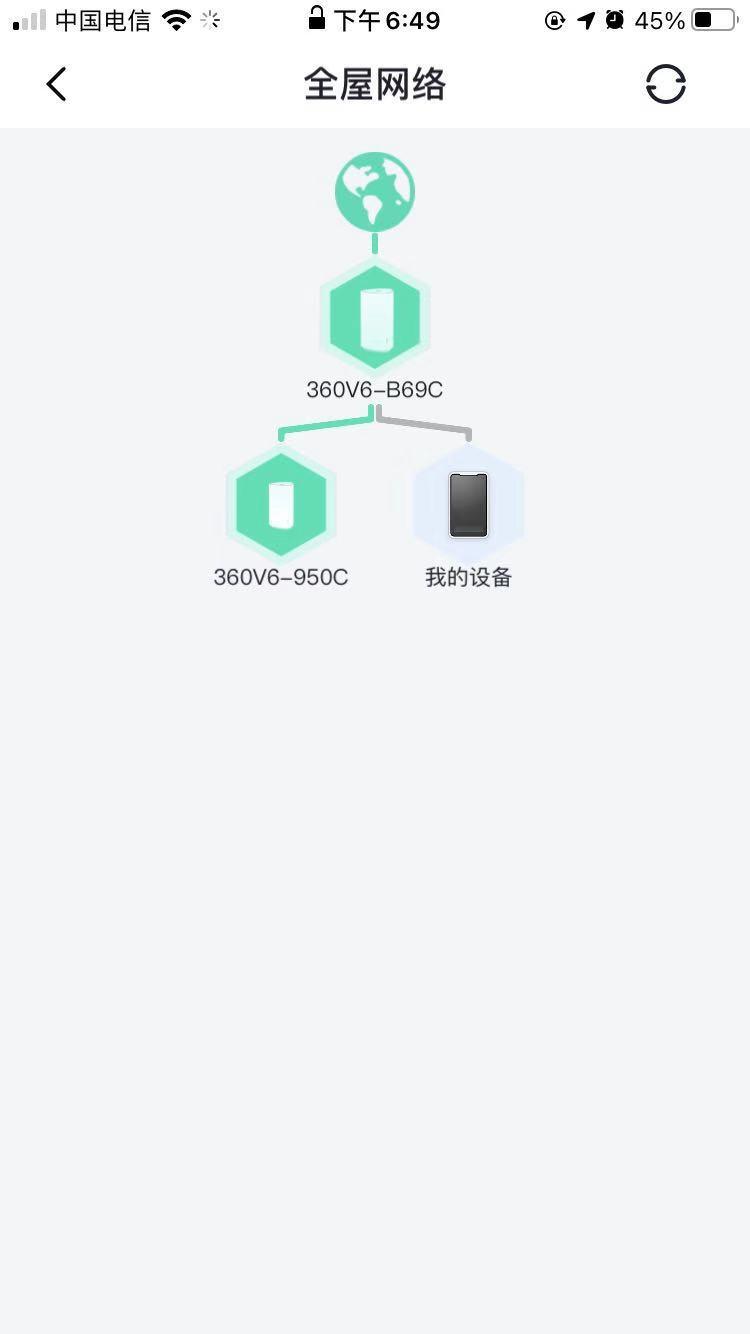Open the 360V6-B69C router node icon
This screenshot has height=1334, width=750.
pyautogui.click(x=374, y=316)
